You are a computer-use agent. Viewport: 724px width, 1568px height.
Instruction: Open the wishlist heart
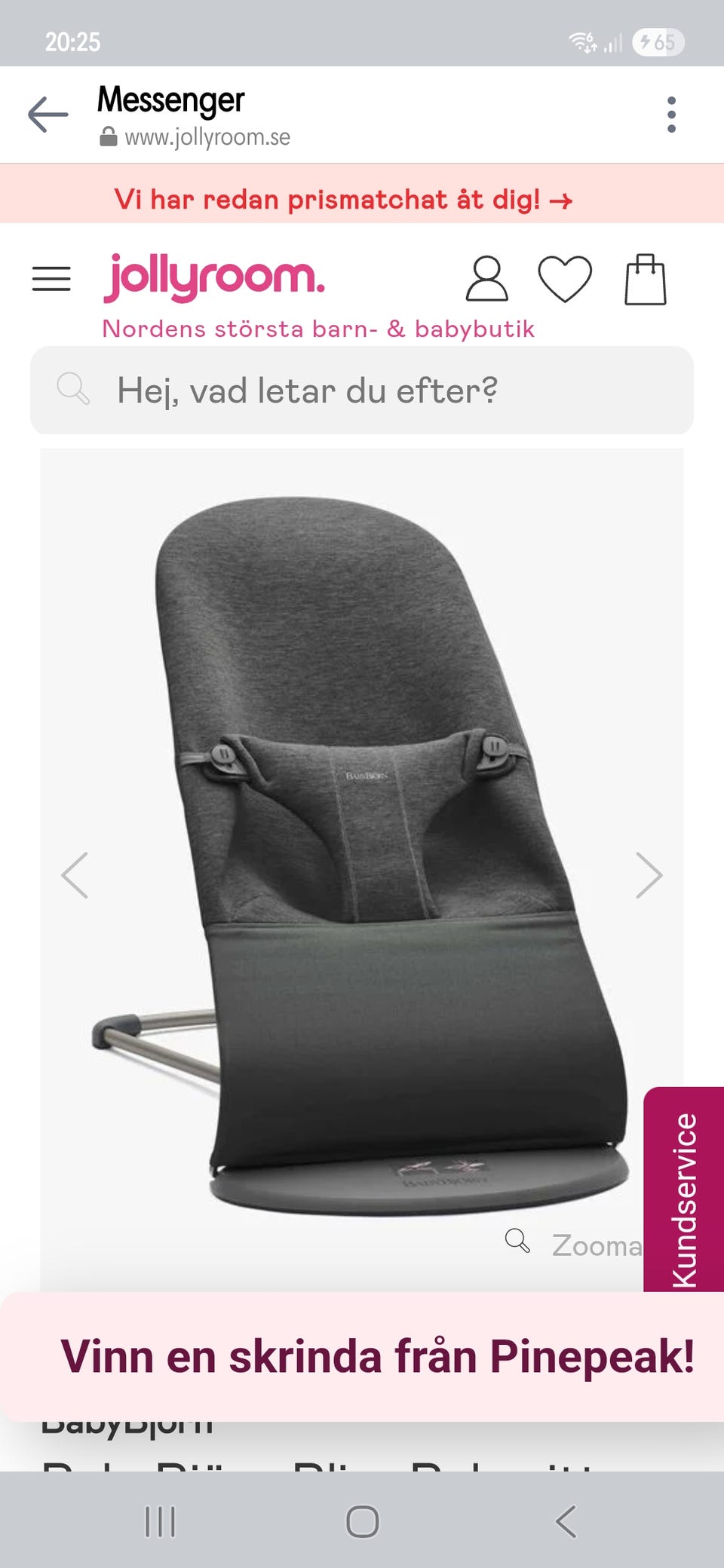pos(565,279)
